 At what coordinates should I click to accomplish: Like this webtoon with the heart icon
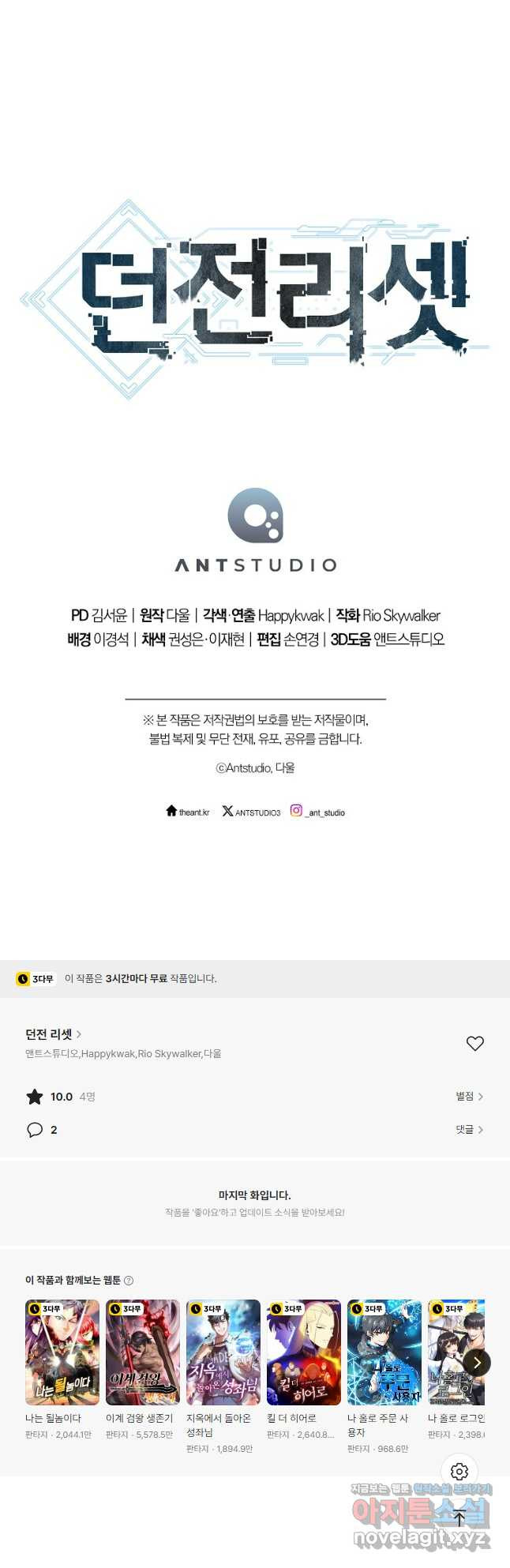tap(474, 1043)
